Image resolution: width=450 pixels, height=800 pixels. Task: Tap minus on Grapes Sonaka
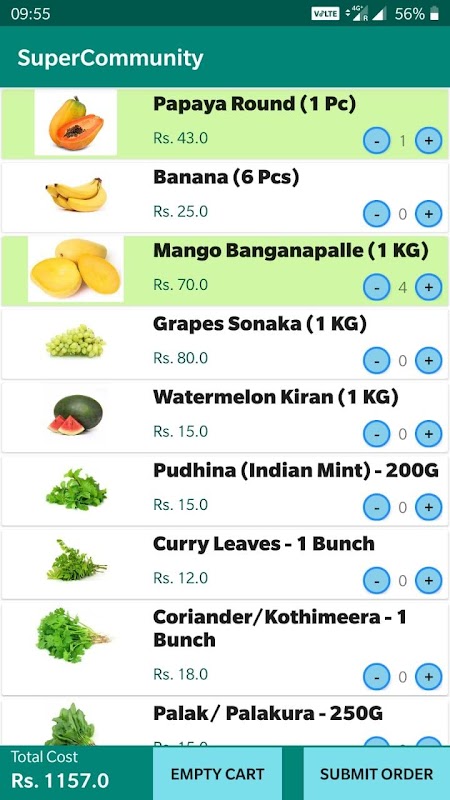tap(377, 361)
